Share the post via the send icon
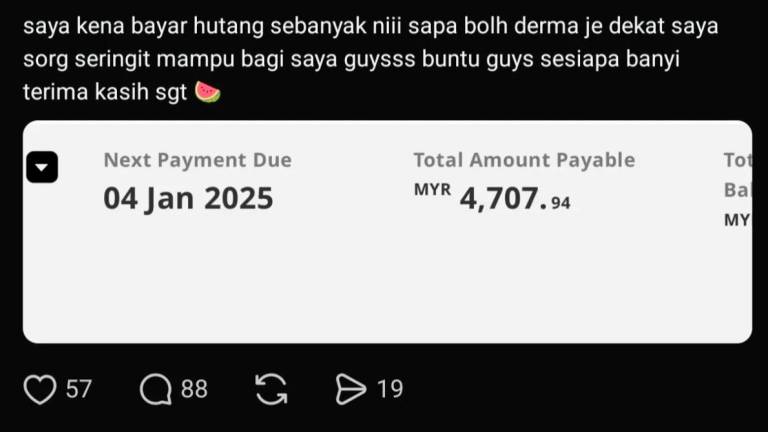The image size is (768, 432). pyautogui.click(x=351, y=389)
